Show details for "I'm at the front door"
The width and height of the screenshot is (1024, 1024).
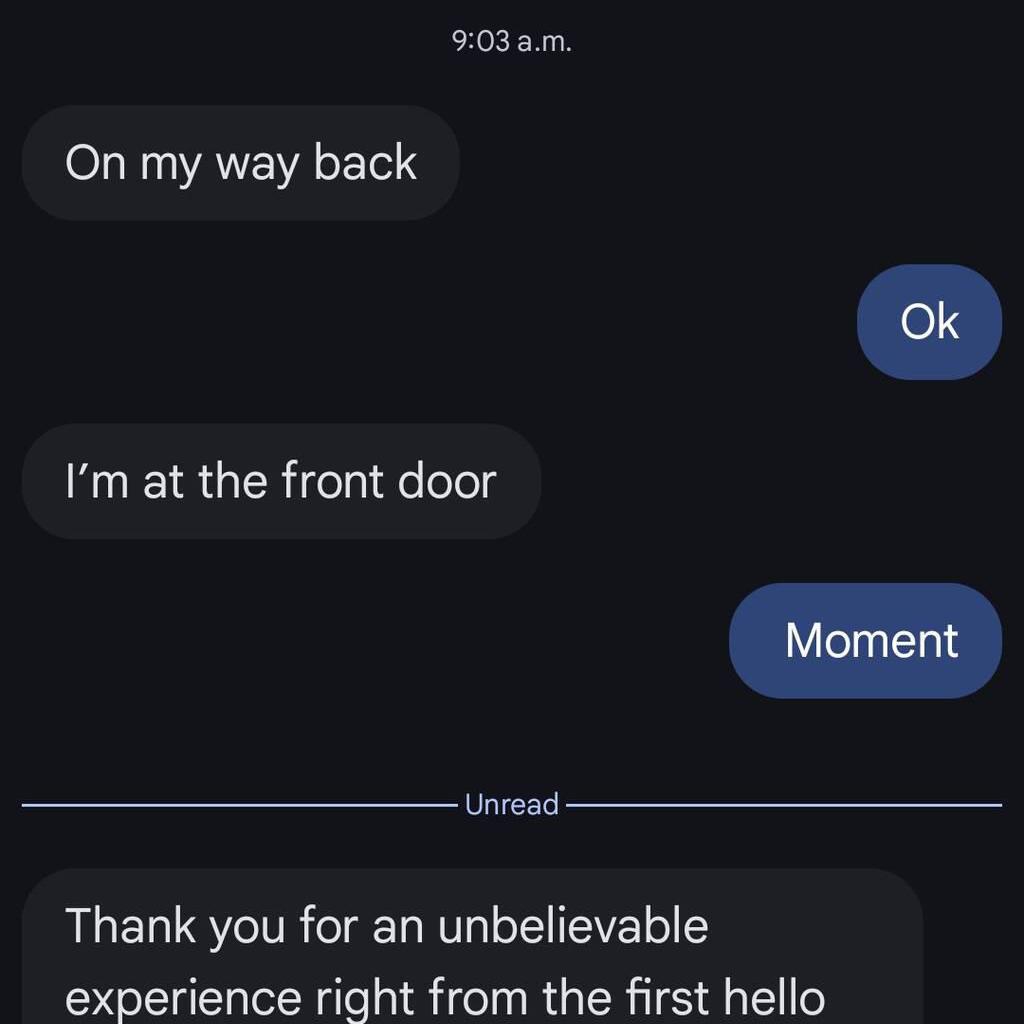click(x=281, y=482)
